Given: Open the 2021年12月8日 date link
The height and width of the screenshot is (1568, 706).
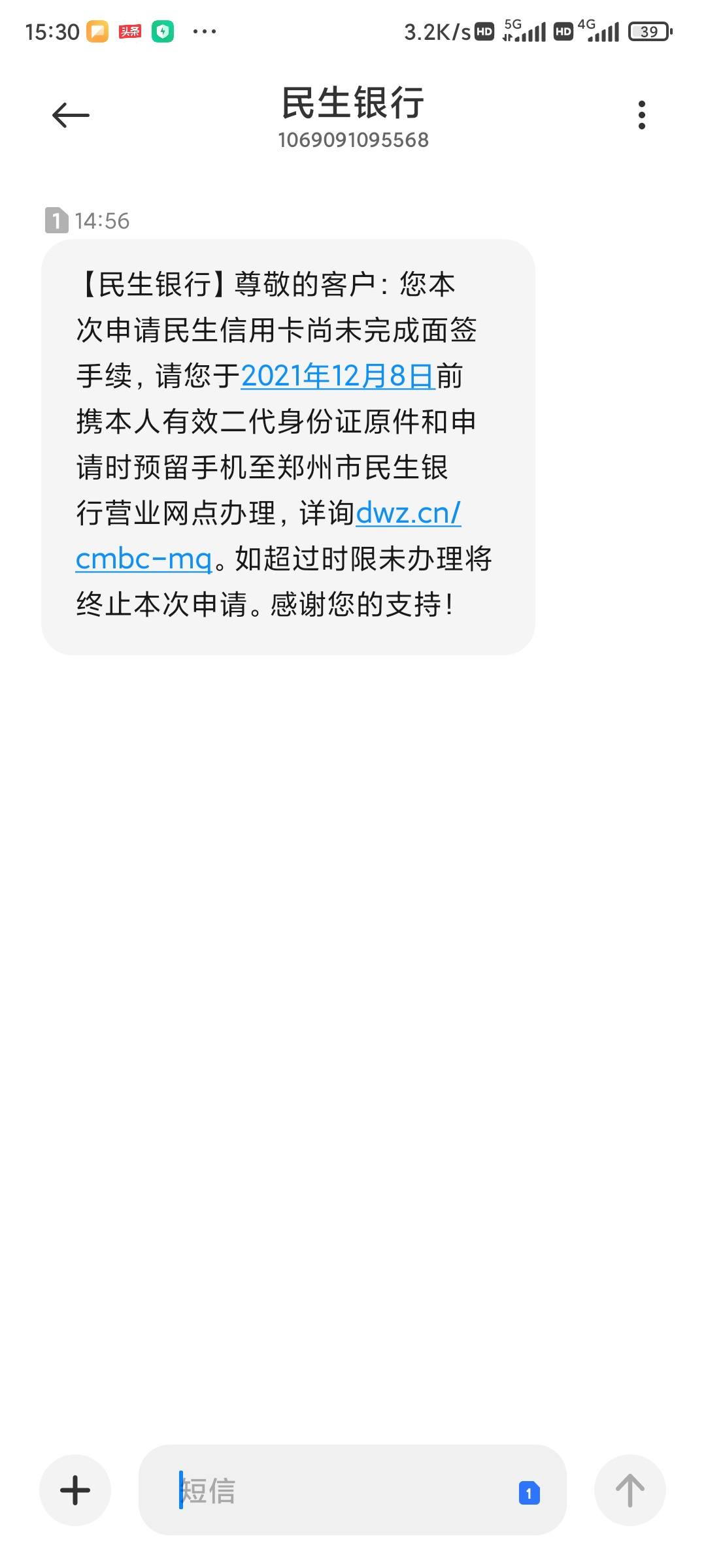Looking at the screenshot, I should pos(338,376).
